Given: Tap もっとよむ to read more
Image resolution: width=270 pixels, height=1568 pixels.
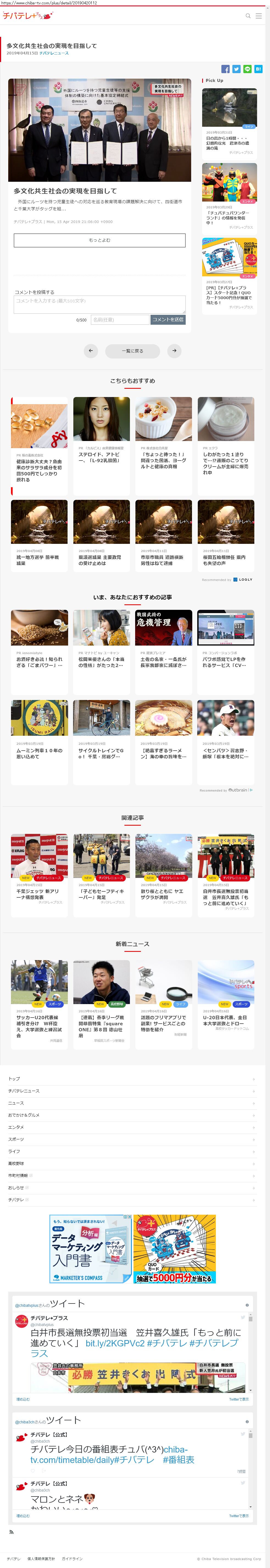Looking at the screenshot, I should pyautogui.click(x=100, y=240).
